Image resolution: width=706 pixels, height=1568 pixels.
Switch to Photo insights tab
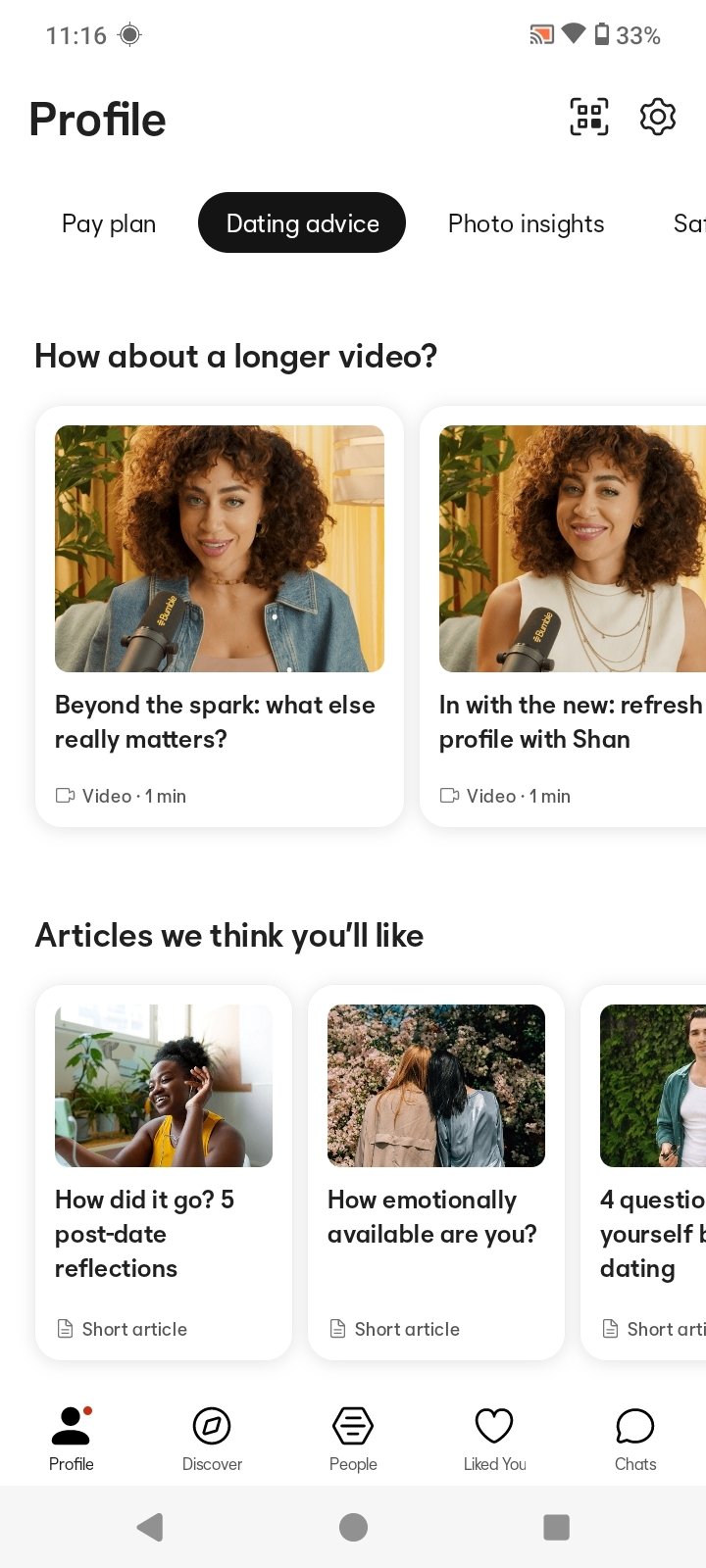coord(526,223)
